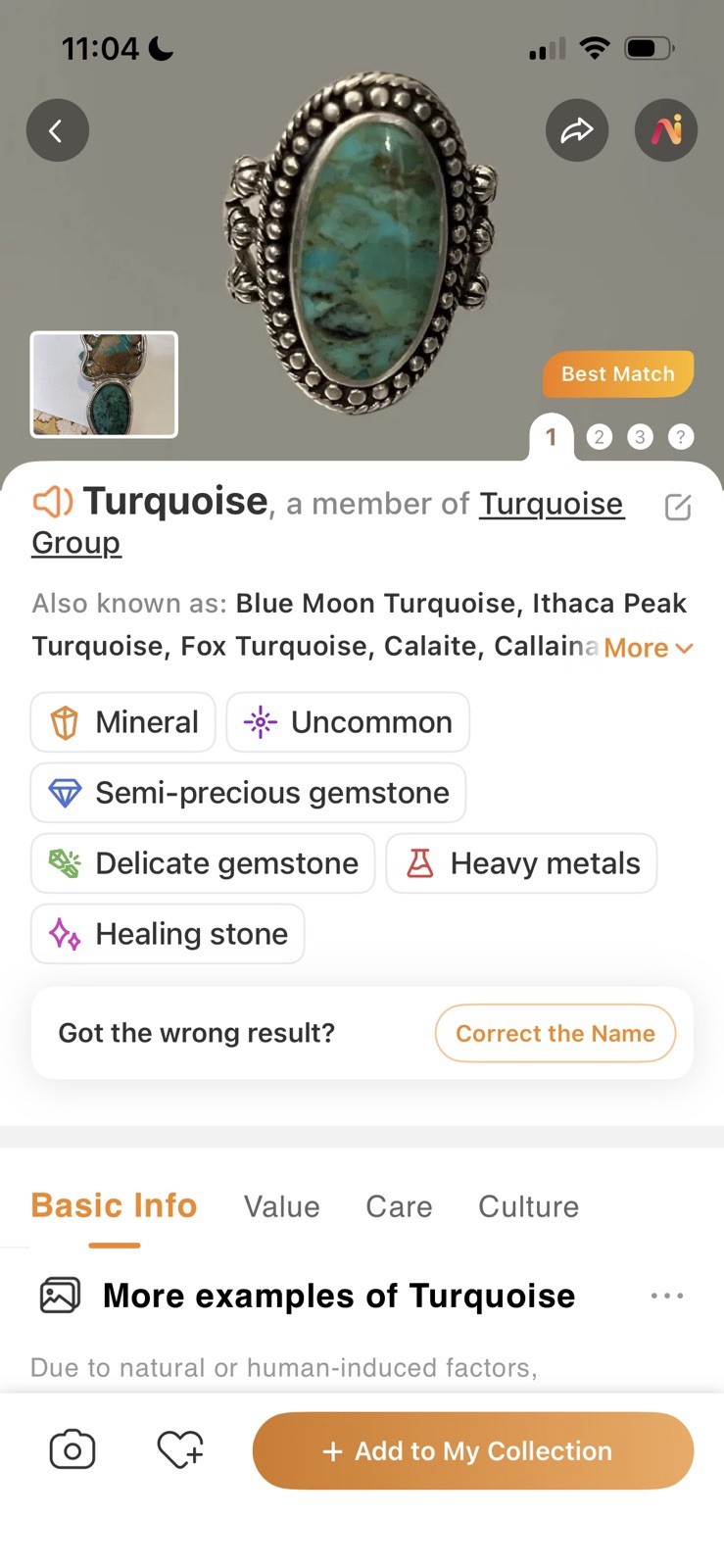Switch to match result 3
Viewport: 724px width, 1568px height.
pos(640,437)
